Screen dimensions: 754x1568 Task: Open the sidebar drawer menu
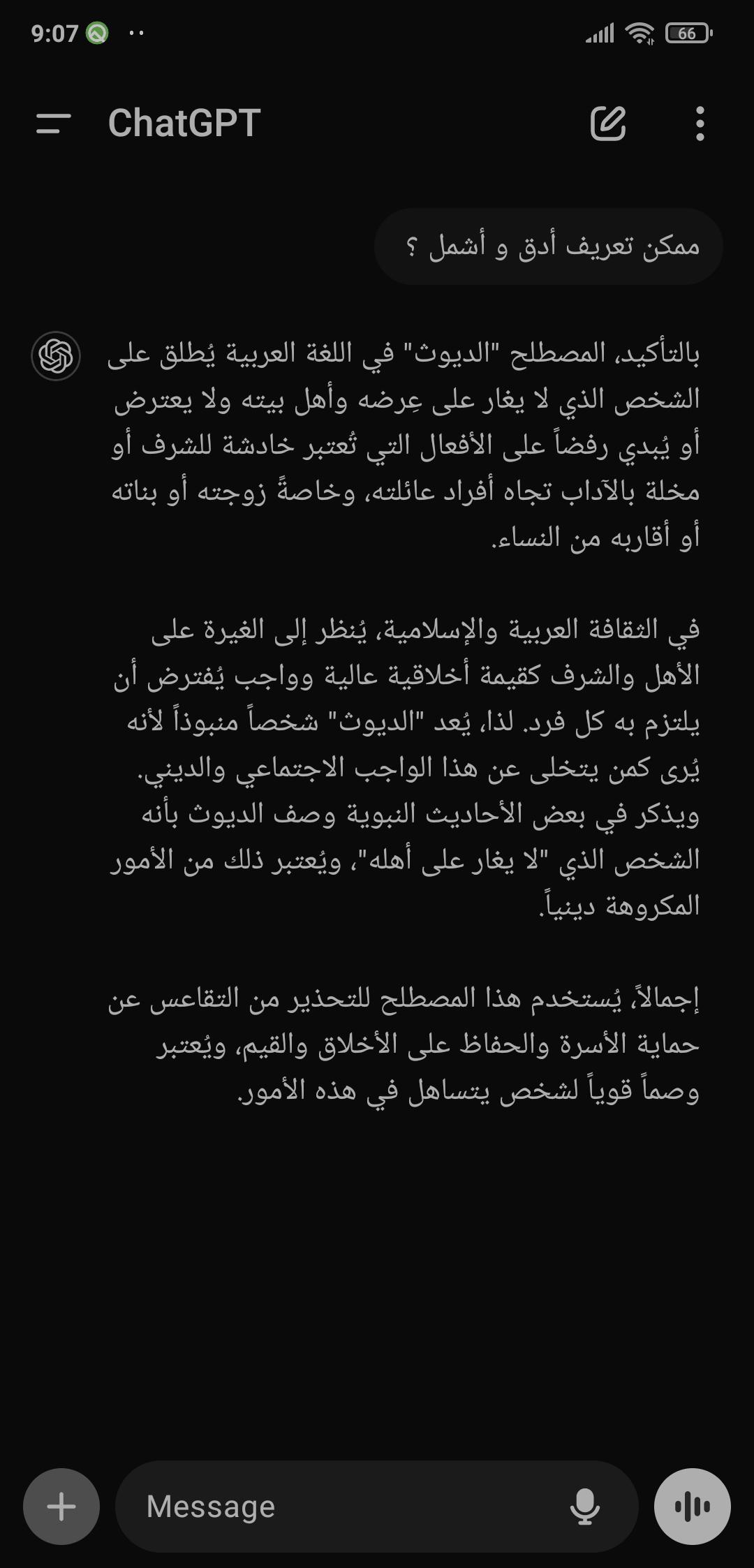point(54,124)
